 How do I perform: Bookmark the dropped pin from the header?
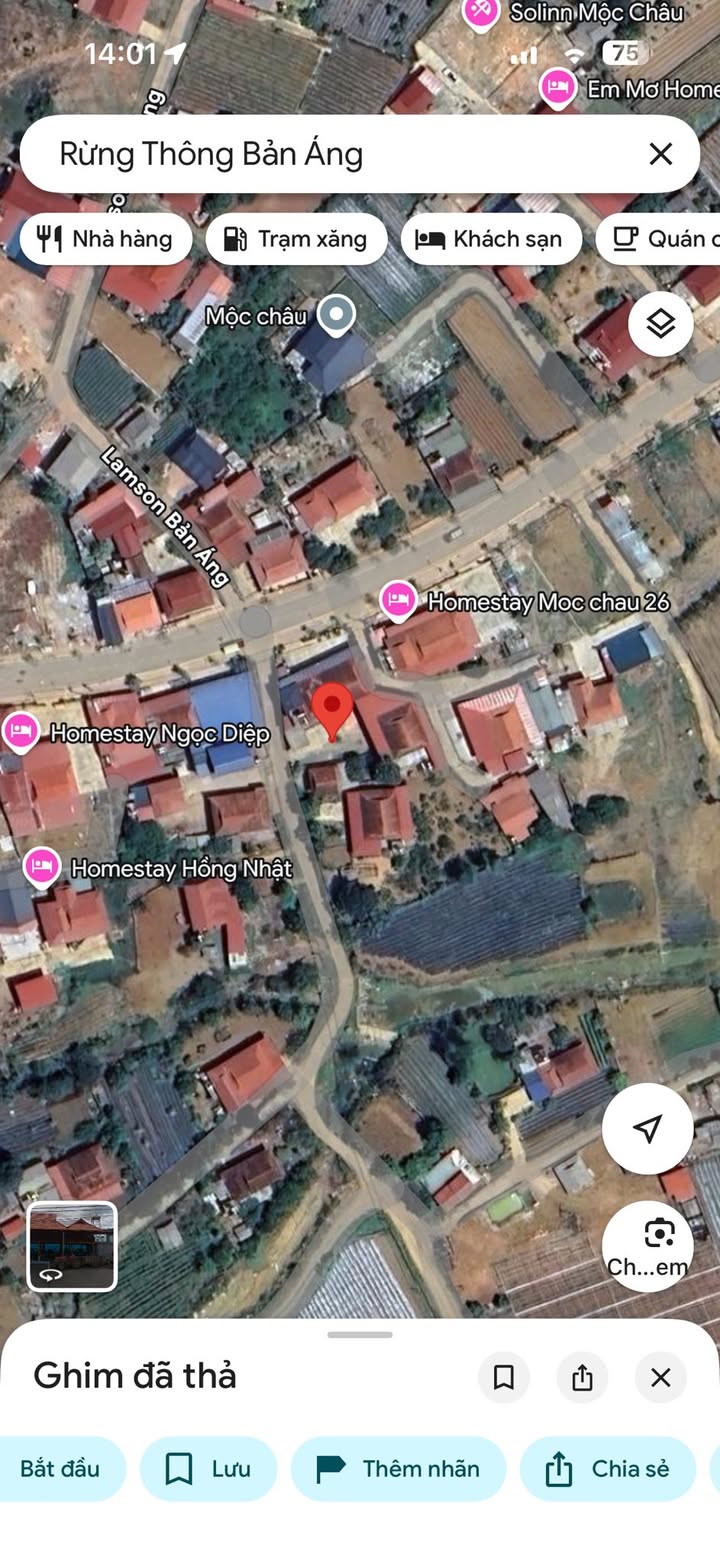[504, 1378]
